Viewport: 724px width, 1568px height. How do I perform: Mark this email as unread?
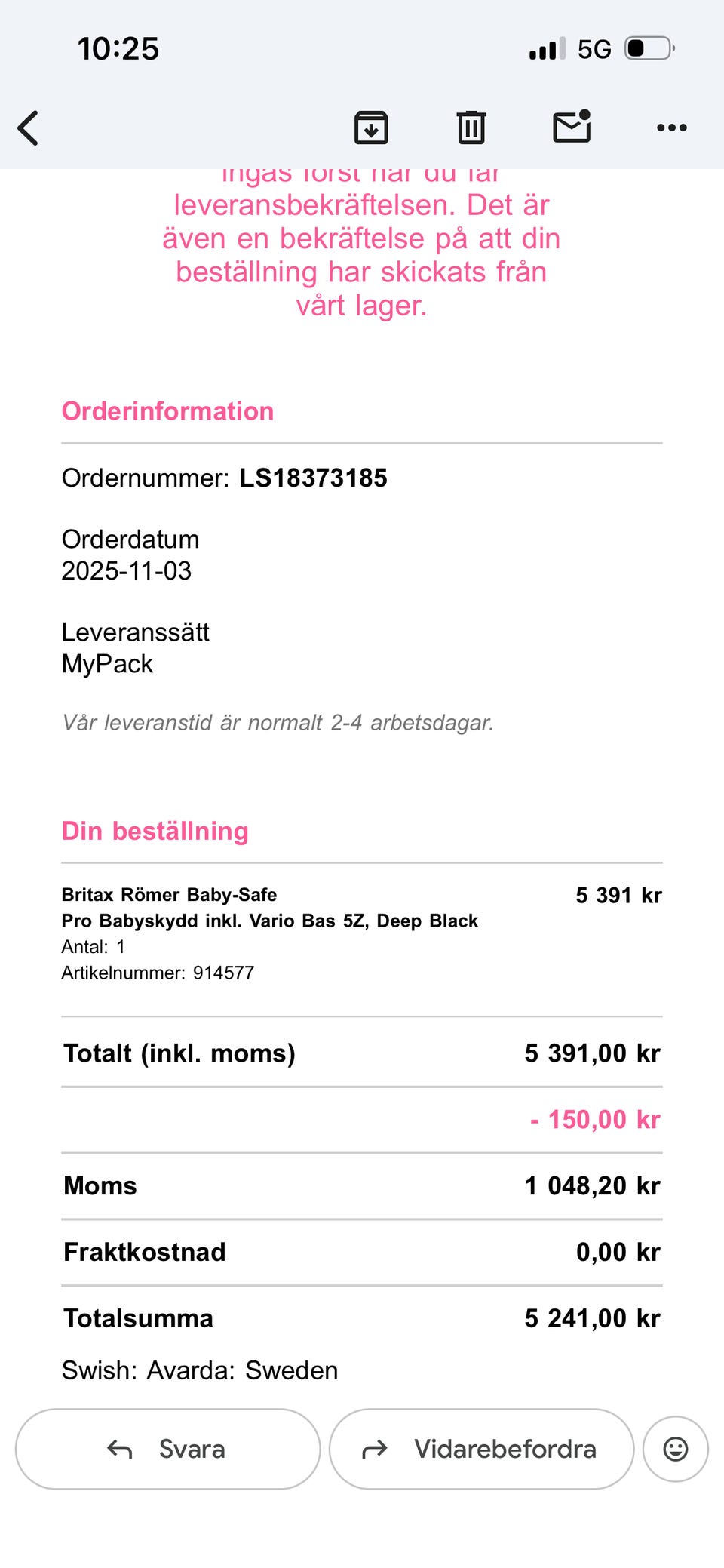572,126
